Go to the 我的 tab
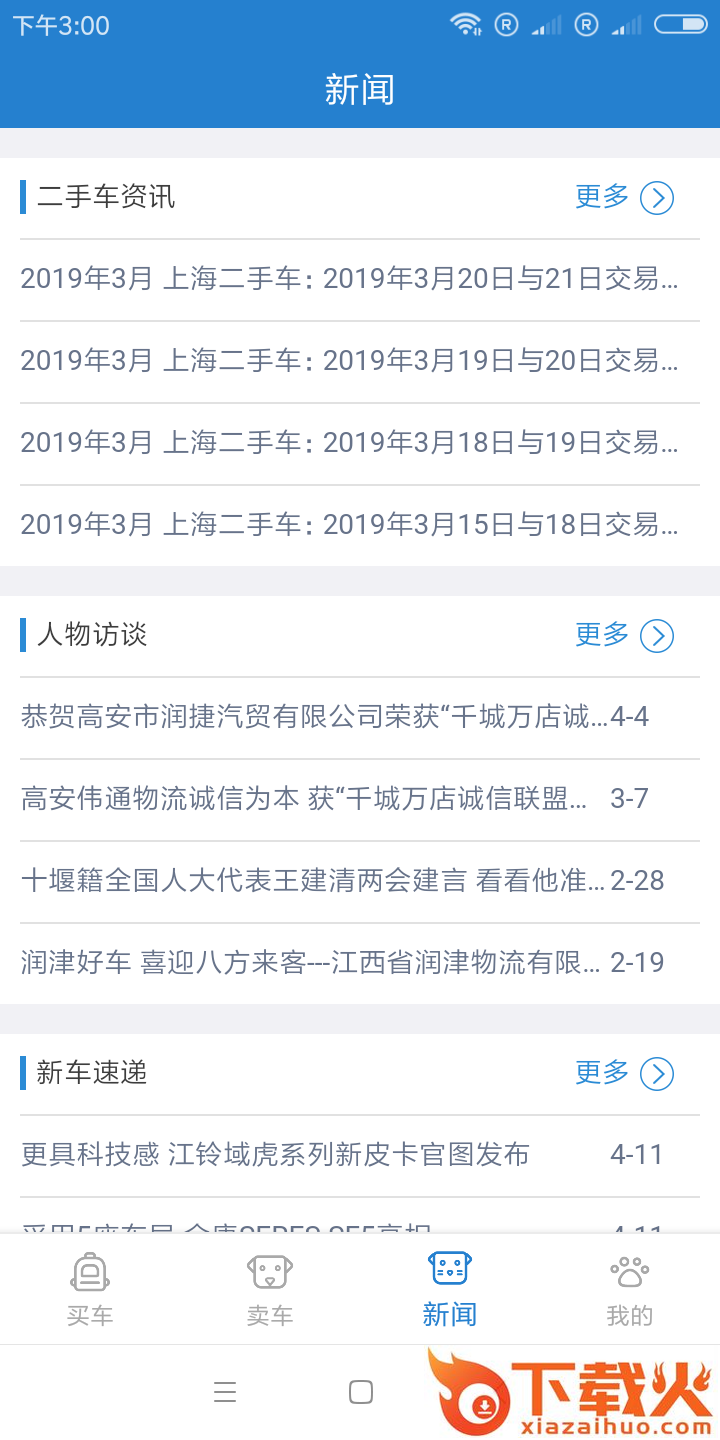This screenshot has width=720, height=1440. 630,1290
